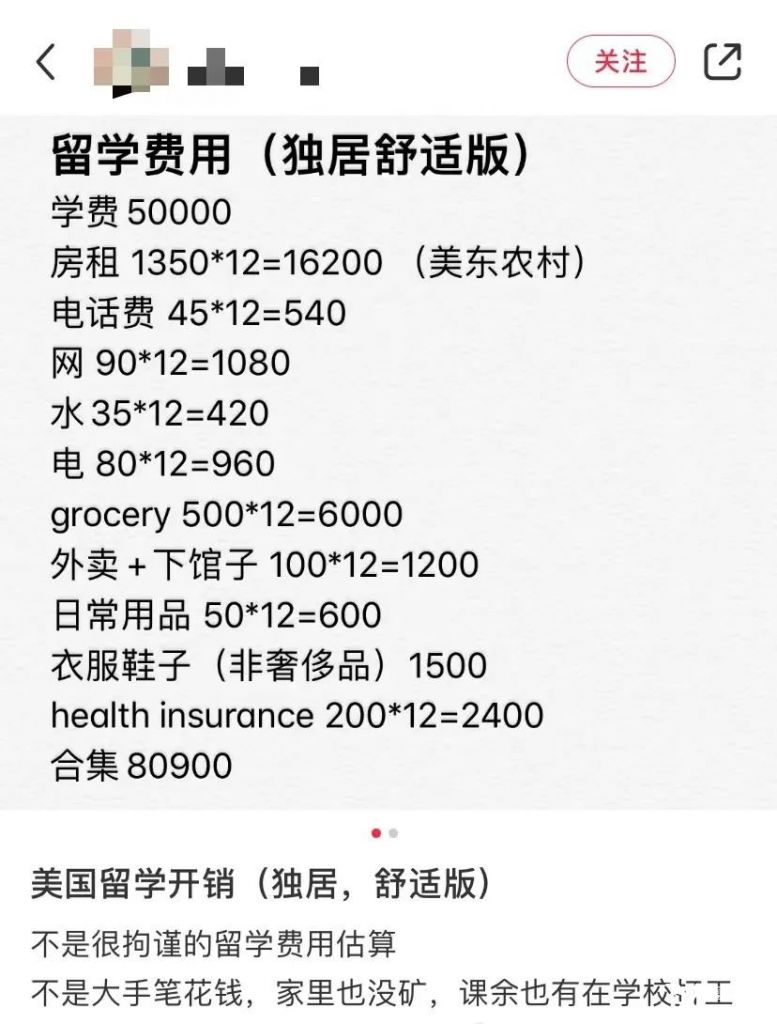777x1024 pixels.
Task: Tap the 房租 line mentioning 美东农村
Action: point(322,262)
